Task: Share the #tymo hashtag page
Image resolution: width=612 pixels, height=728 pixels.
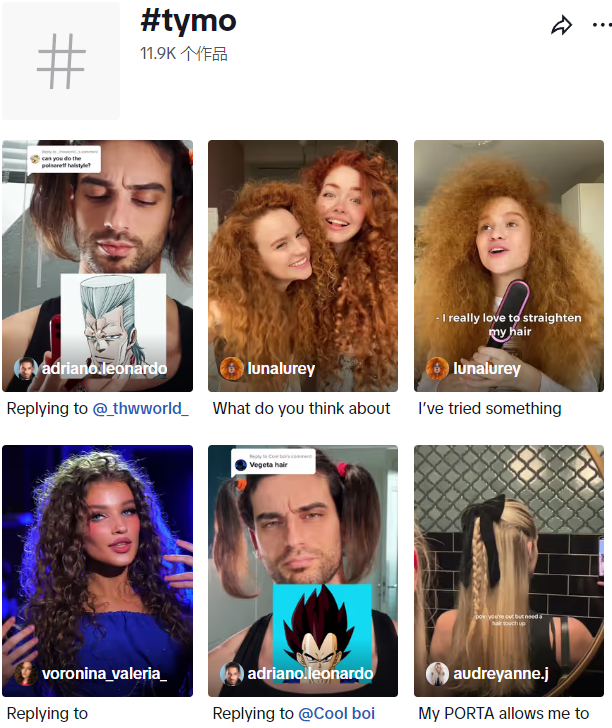Action: click(x=561, y=27)
